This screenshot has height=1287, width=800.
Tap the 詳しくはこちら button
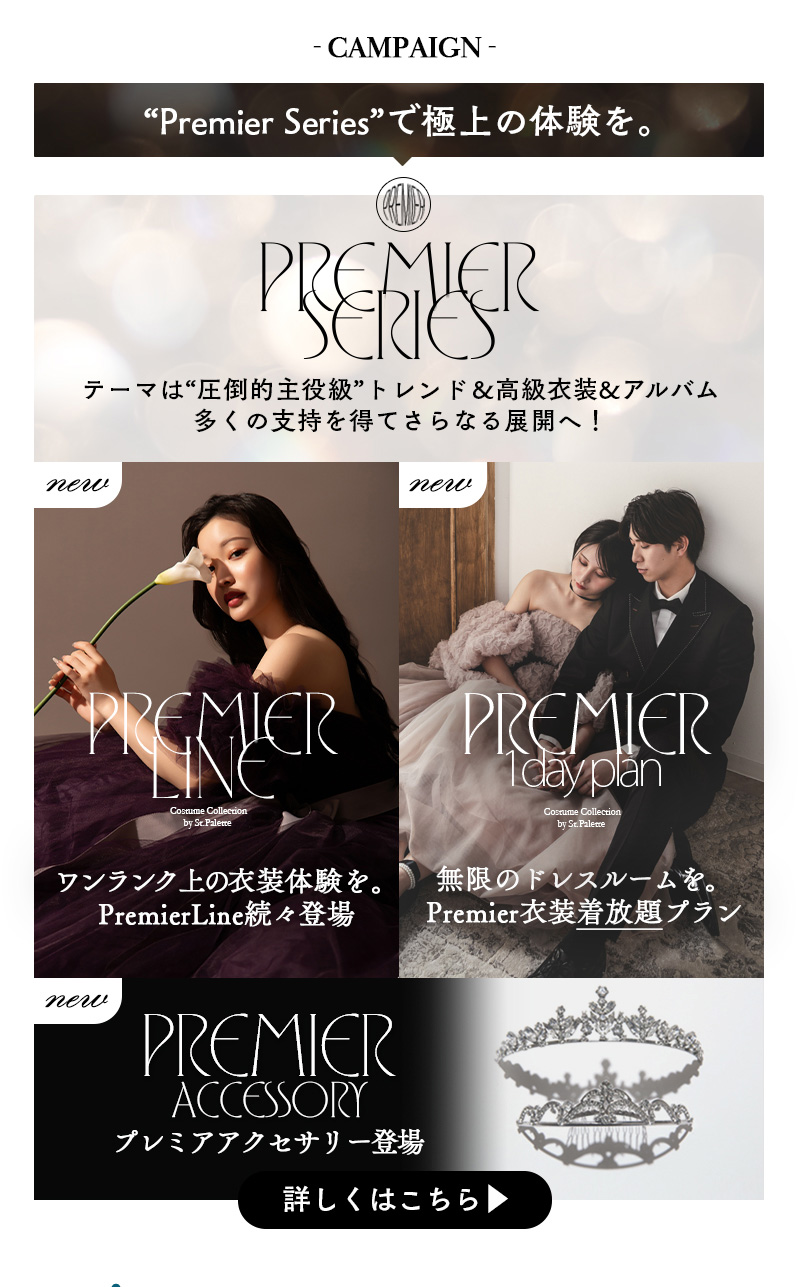point(395,1199)
